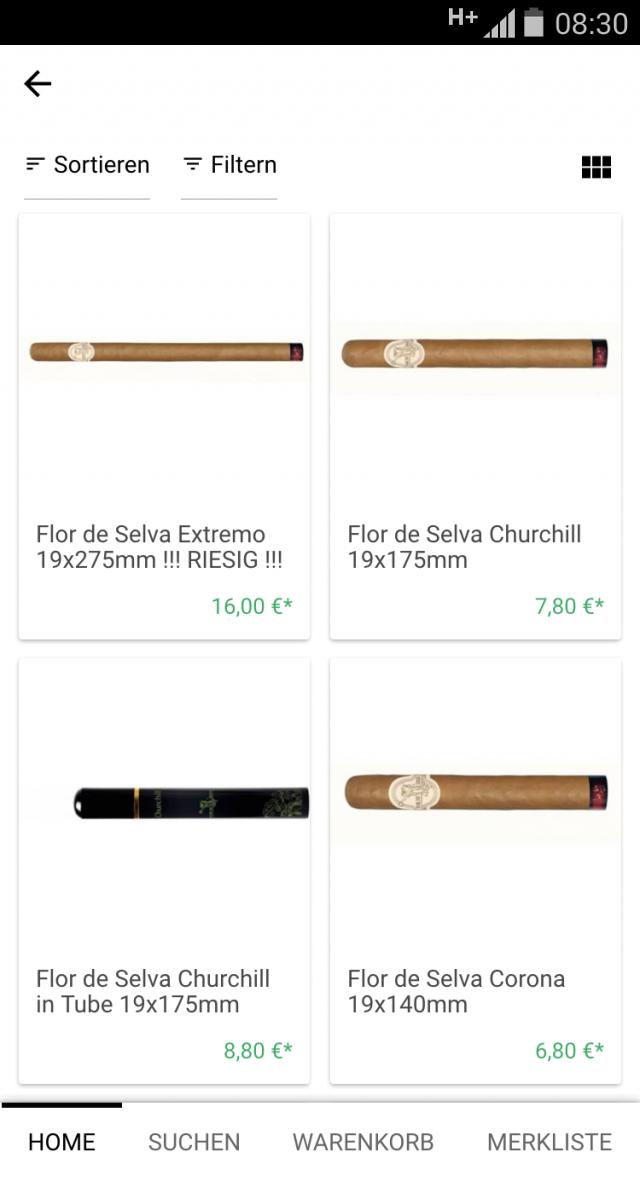Change the grid view layout
Viewport: 640px width, 1181px height.
click(596, 167)
